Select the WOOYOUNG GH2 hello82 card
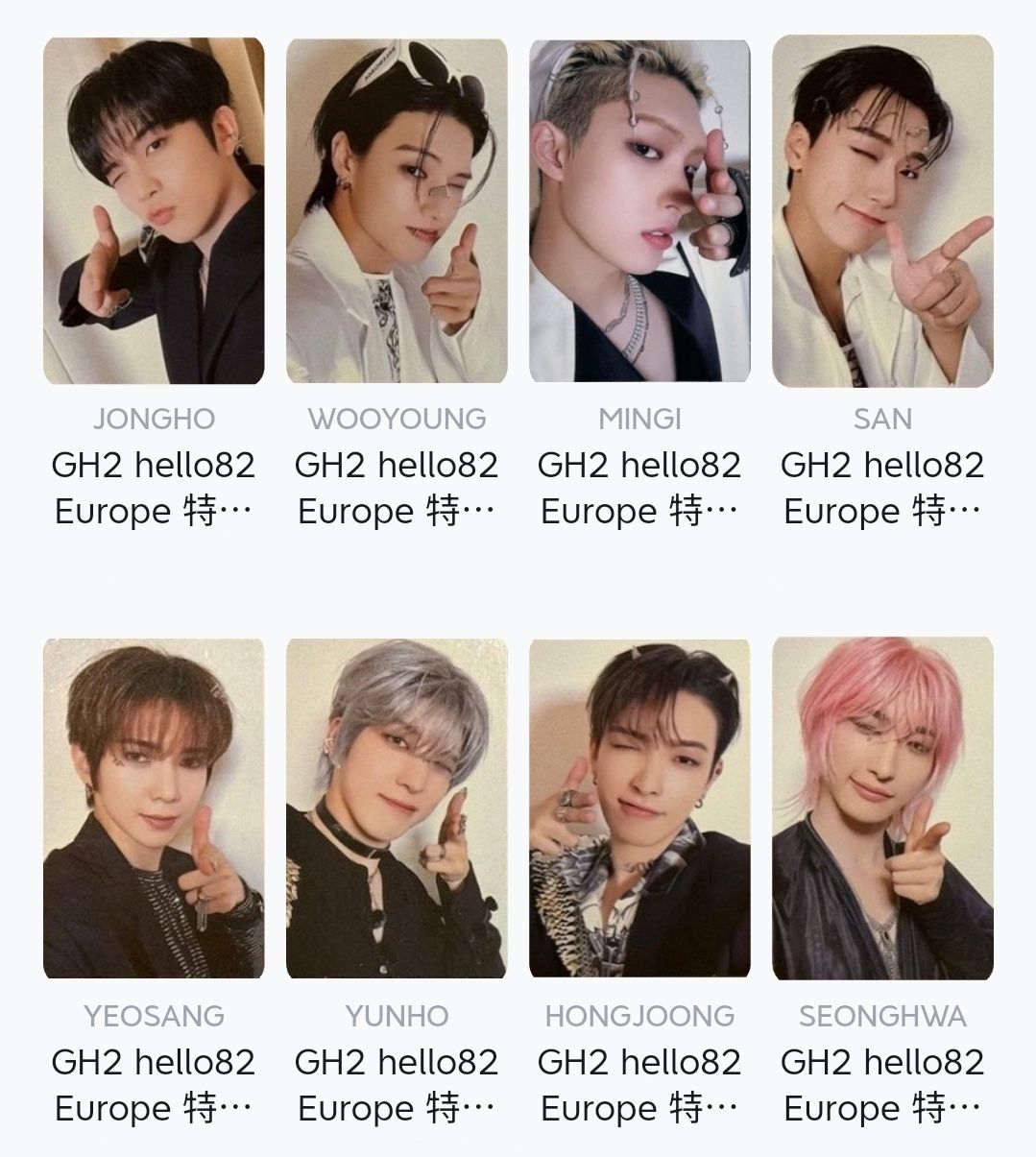Image resolution: width=1036 pixels, height=1157 pixels. coord(397,211)
